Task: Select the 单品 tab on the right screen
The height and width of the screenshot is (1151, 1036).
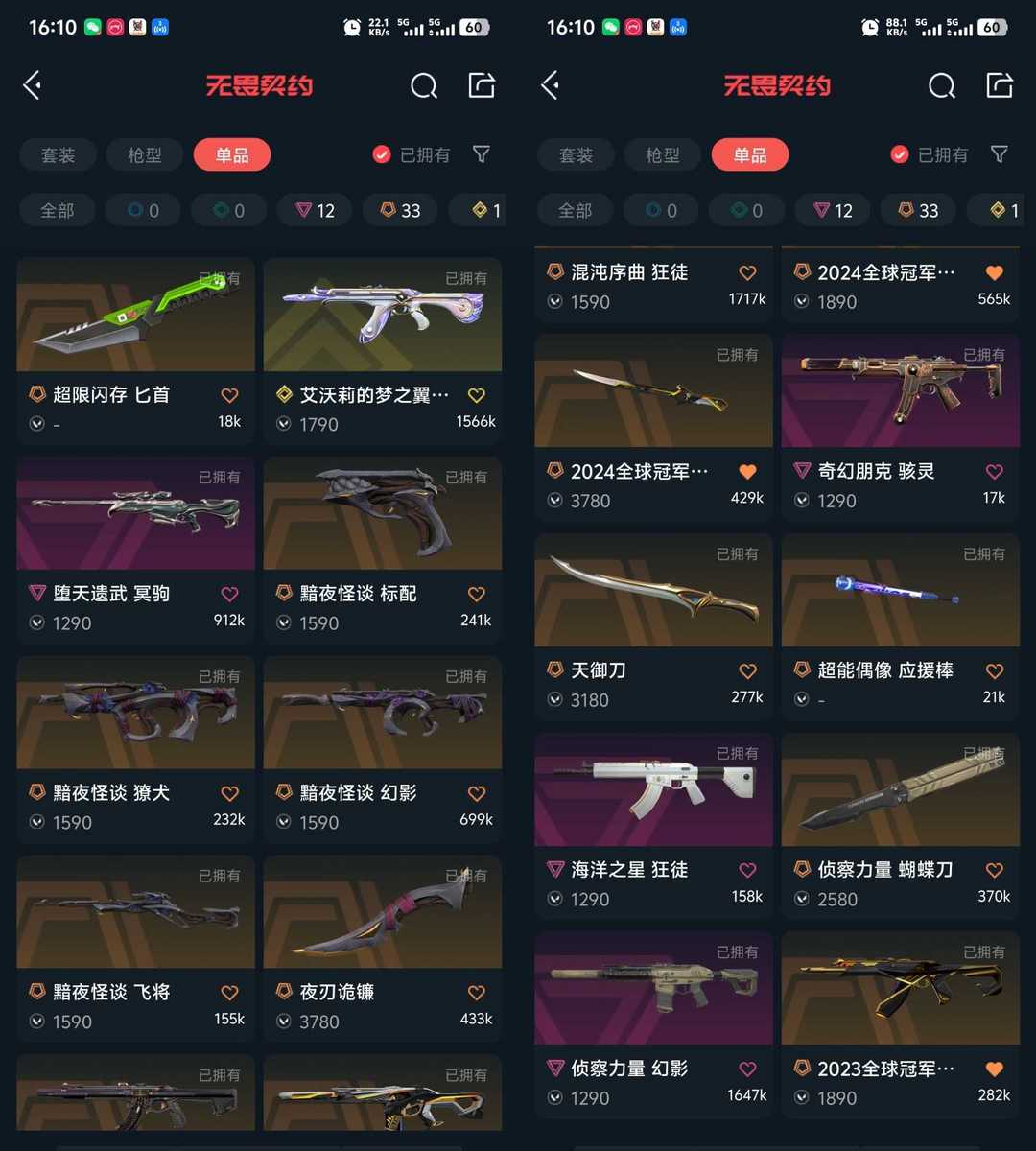Action: (x=750, y=154)
